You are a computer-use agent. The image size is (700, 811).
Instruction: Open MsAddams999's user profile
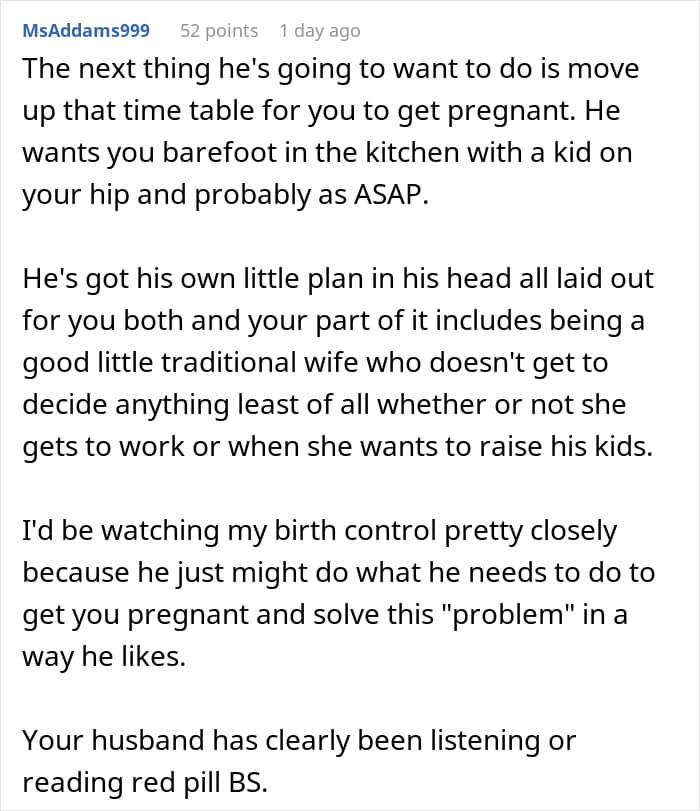pos(86,31)
